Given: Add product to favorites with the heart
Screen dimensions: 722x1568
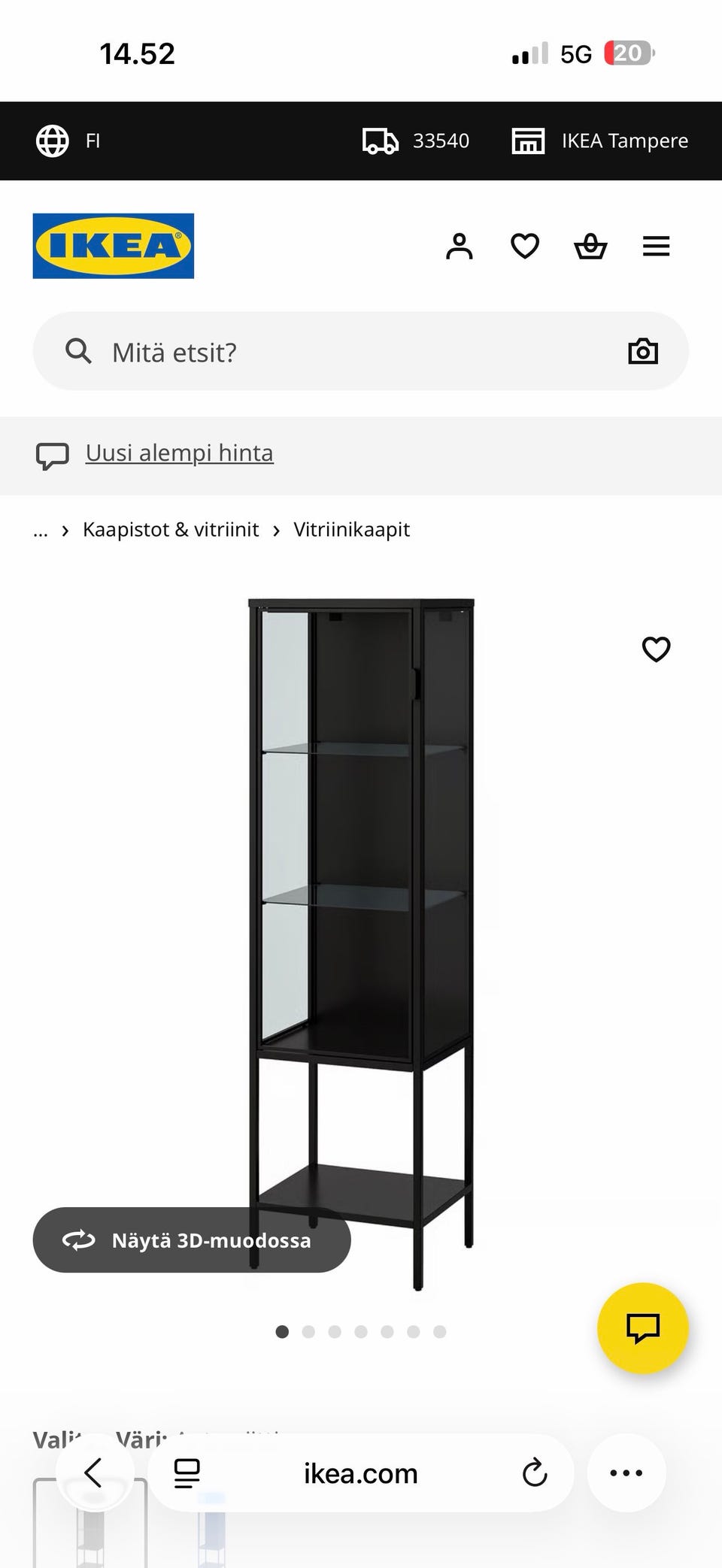Looking at the screenshot, I should coord(656,649).
